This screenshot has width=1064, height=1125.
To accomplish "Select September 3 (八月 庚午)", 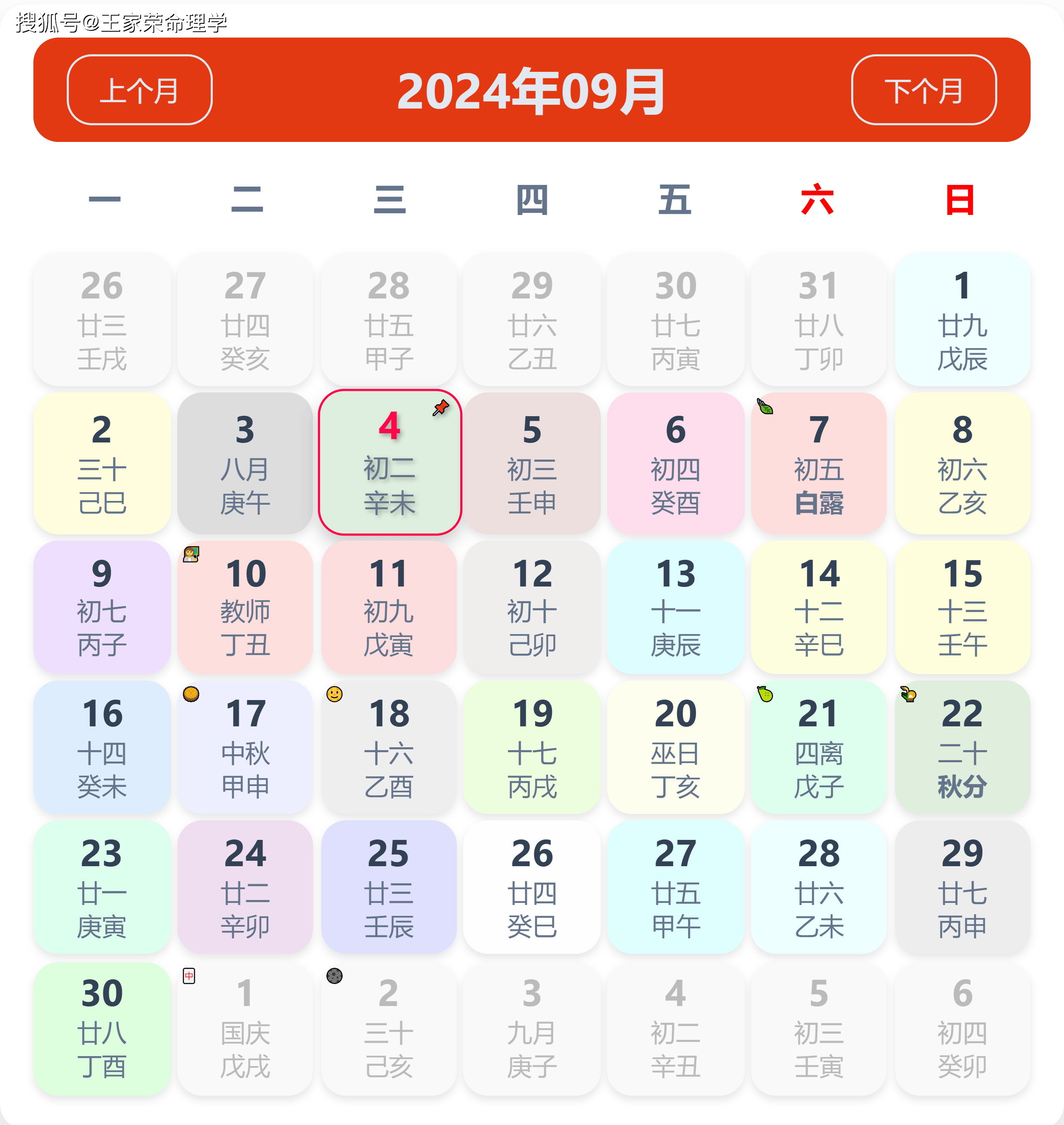I will (x=245, y=463).
